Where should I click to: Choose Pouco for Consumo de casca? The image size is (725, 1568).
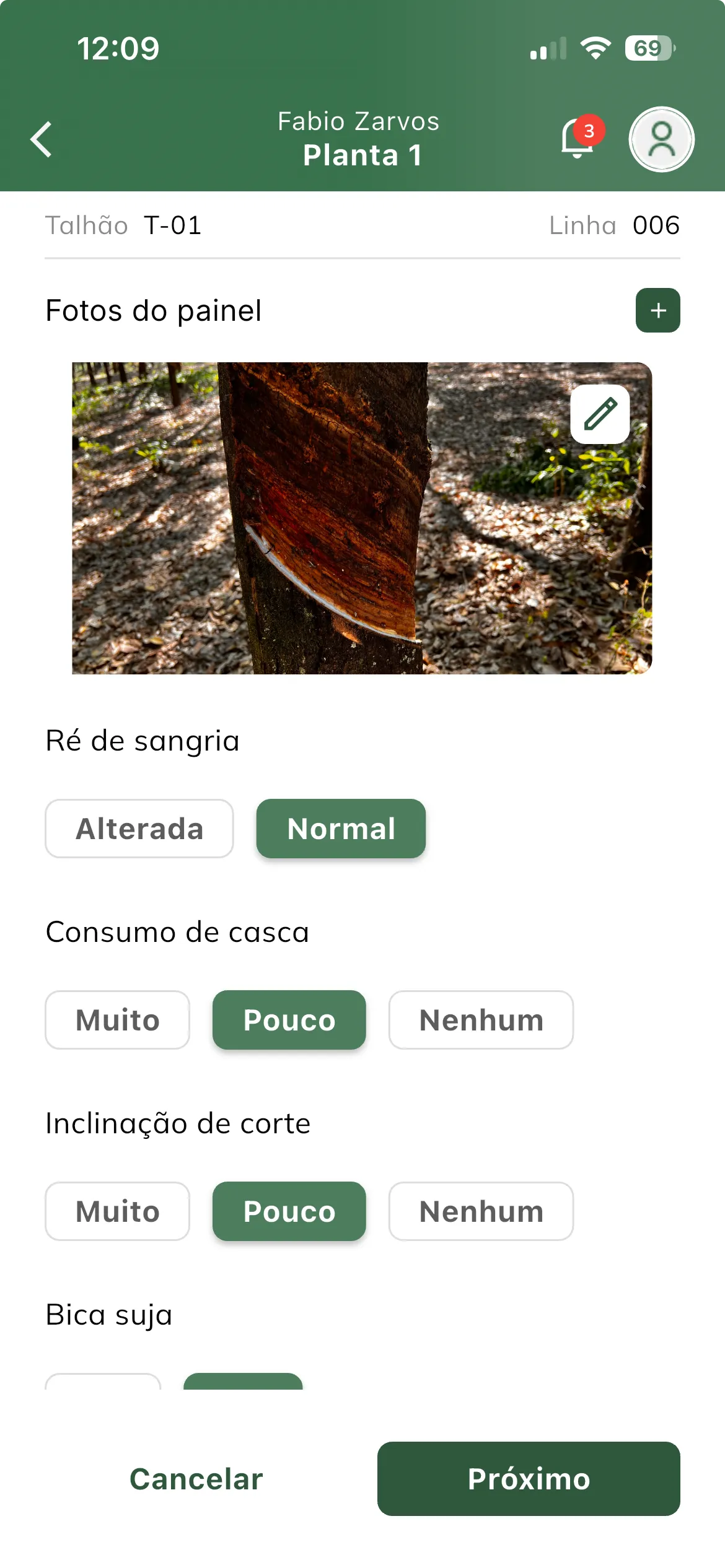click(x=289, y=1020)
